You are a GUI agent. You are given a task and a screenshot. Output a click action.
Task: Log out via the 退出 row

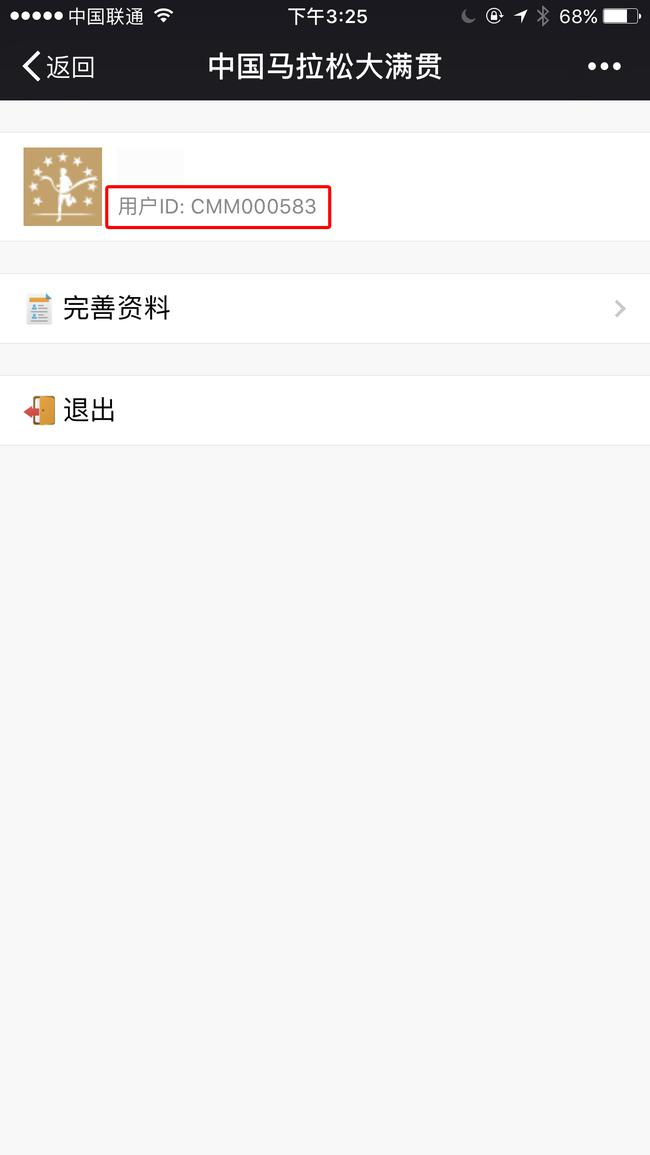point(325,410)
